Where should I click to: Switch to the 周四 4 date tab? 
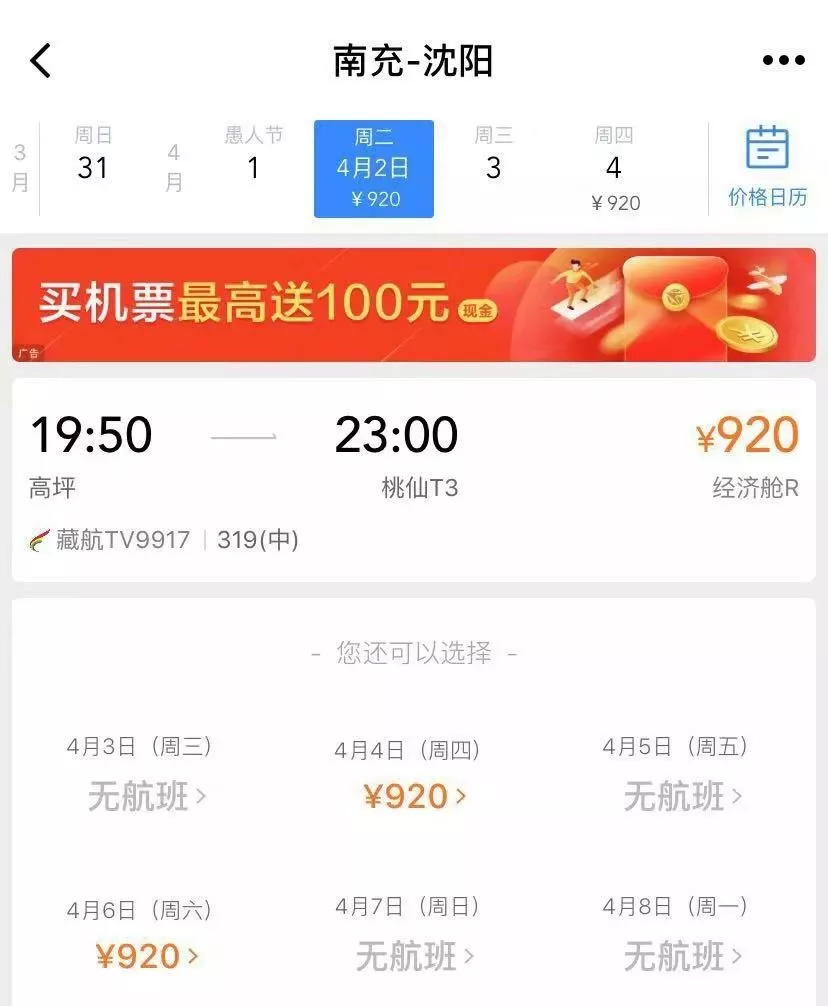[614, 168]
